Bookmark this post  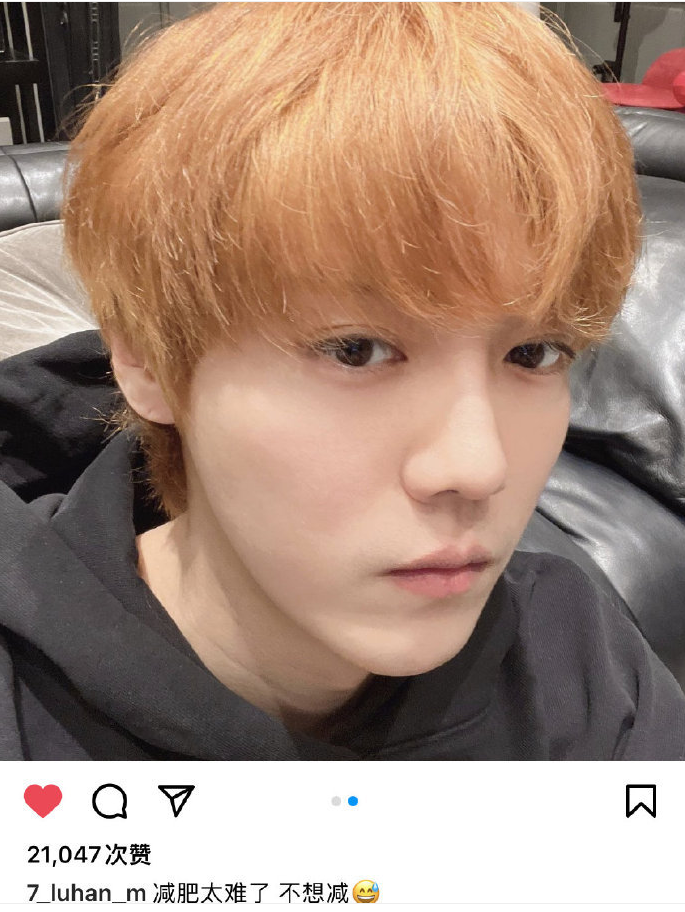(x=640, y=800)
